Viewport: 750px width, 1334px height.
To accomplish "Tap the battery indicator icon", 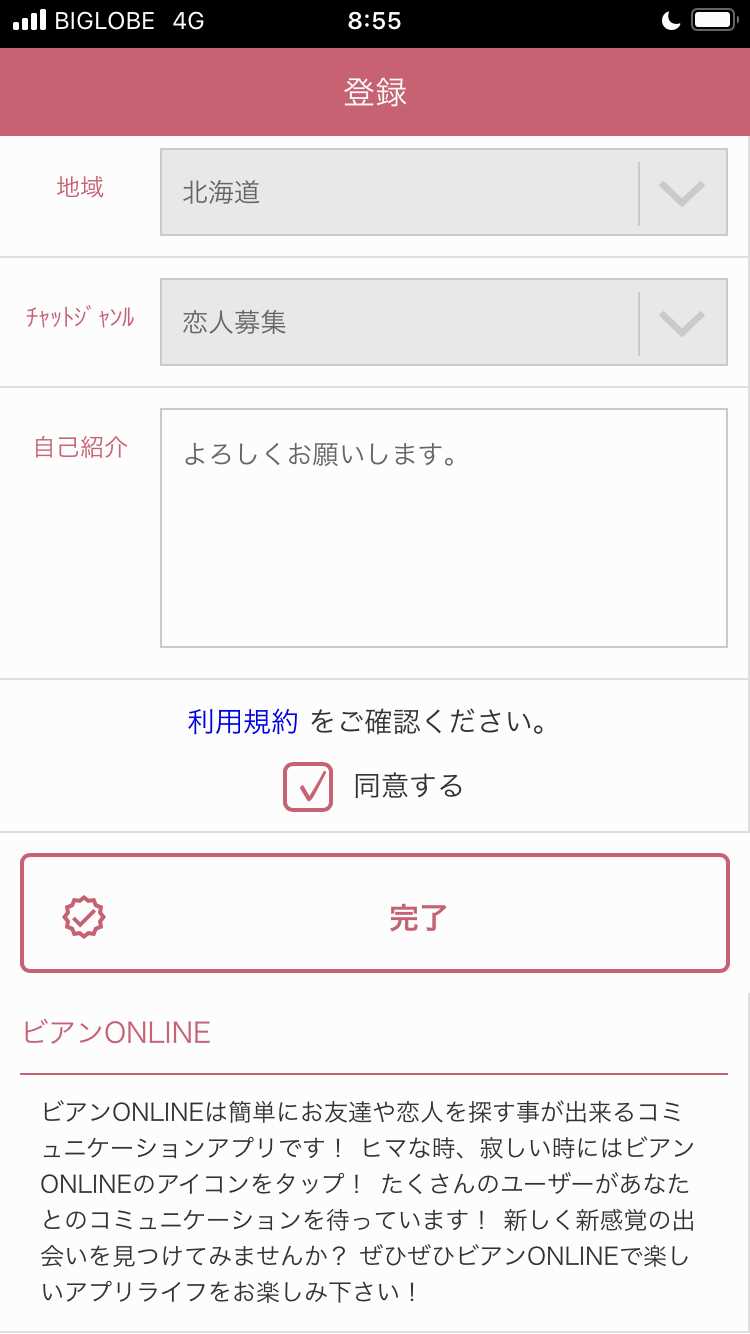I will click(715, 17).
